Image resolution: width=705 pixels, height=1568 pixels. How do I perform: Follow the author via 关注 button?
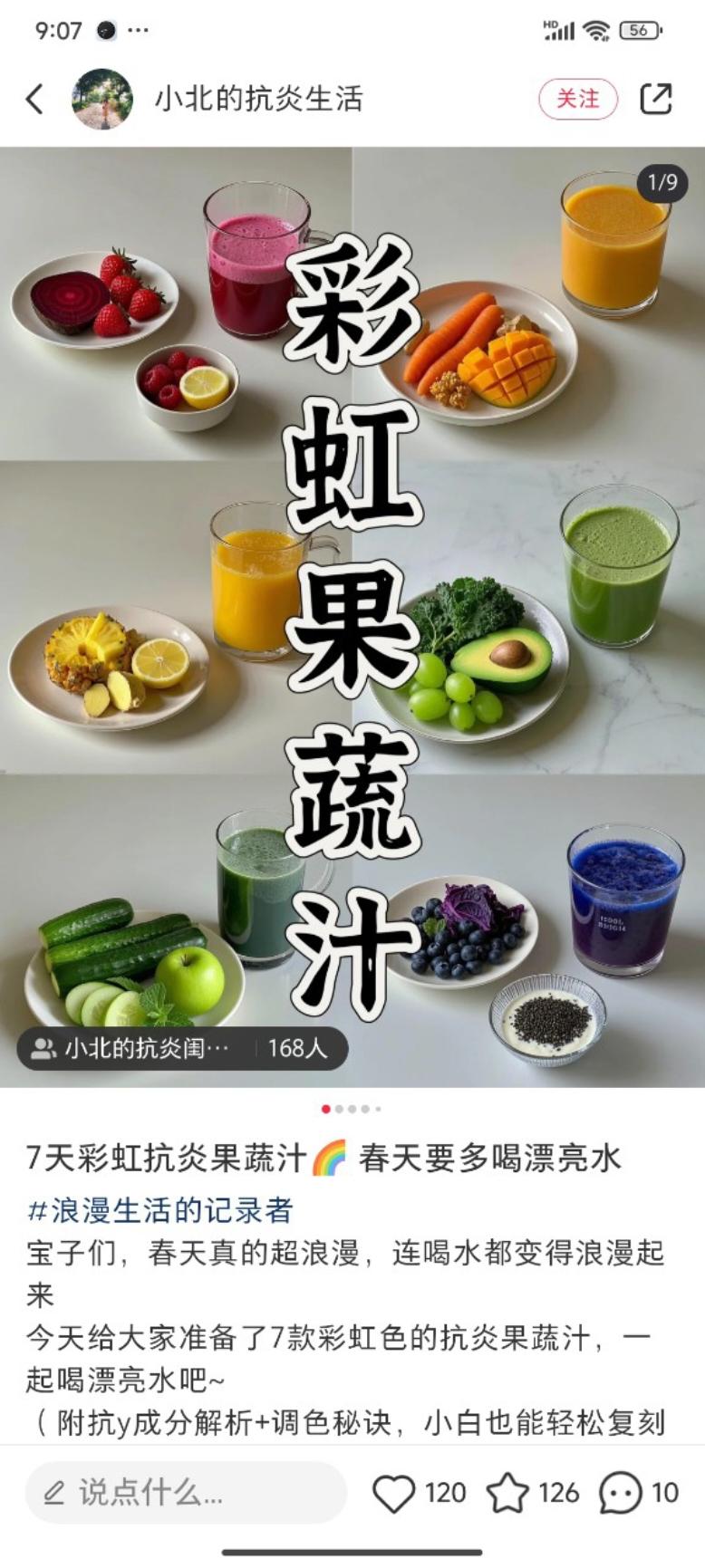tap(577, 99)
